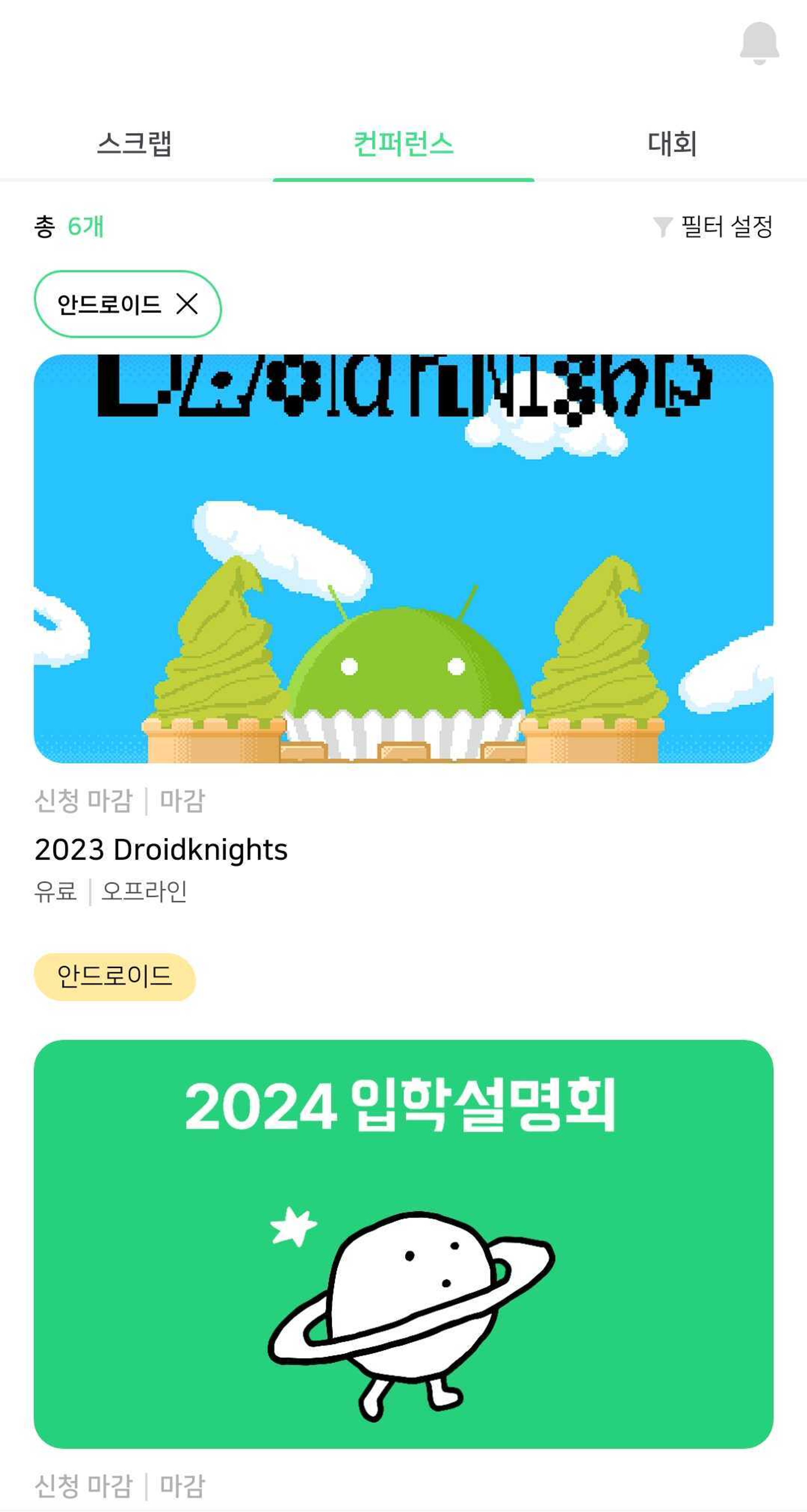Switch to the 스크랩 tab
The width and height of the screenshot is (807, 1512).
(x=134, y=144)
